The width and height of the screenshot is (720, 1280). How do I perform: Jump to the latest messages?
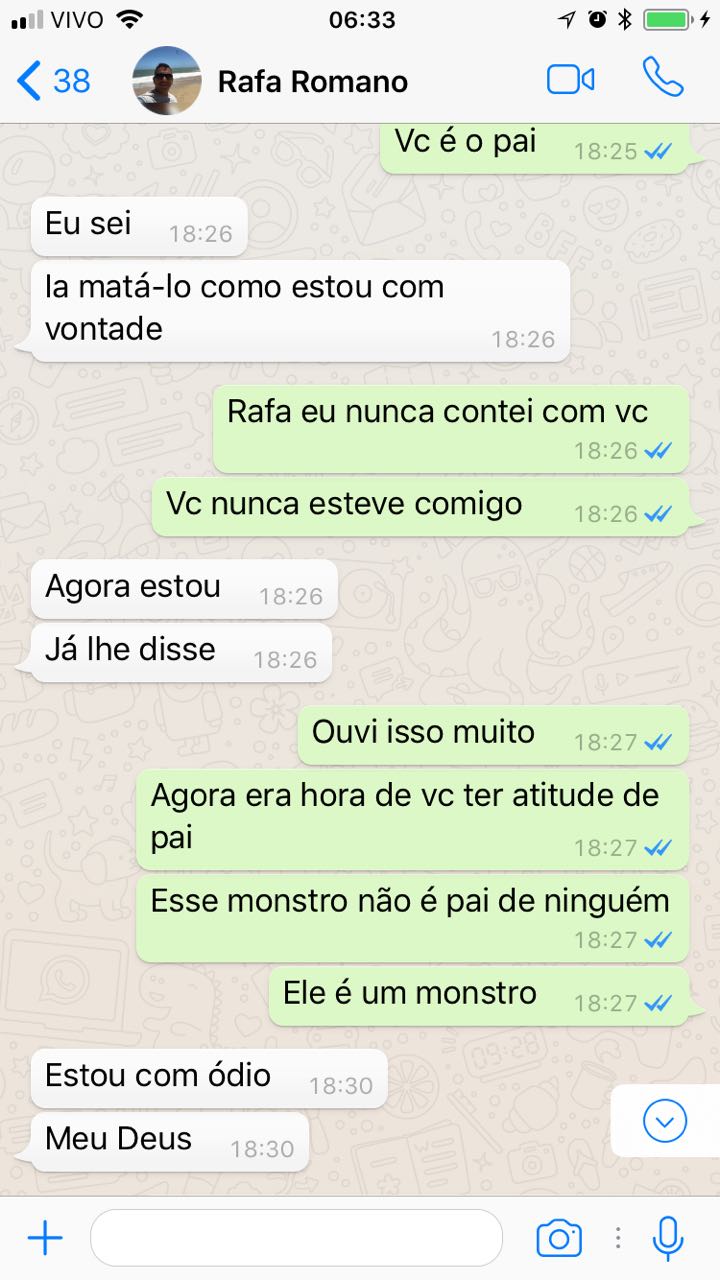665,1121
